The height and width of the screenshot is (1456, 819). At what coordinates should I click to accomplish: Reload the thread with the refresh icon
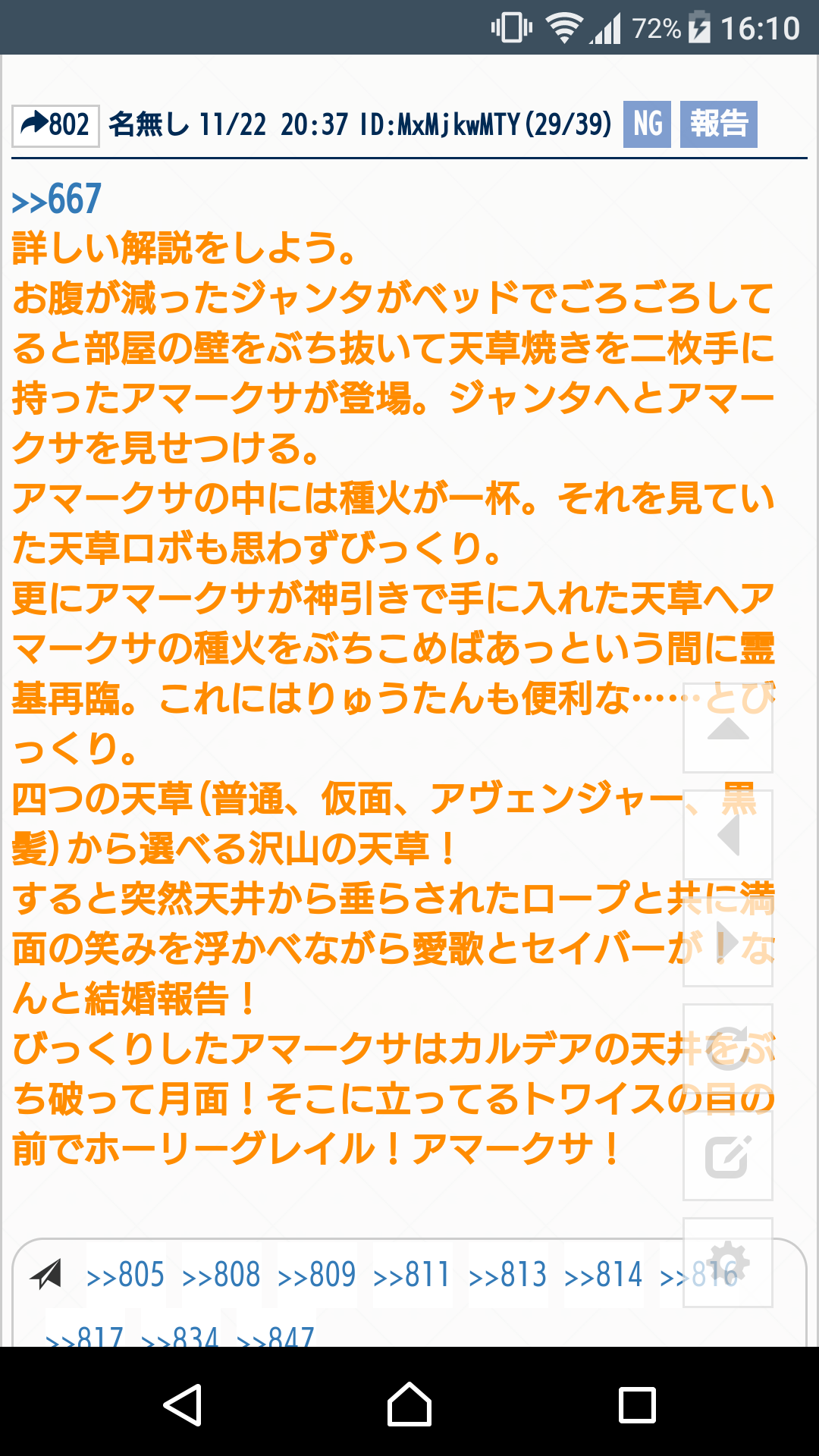pos(728,1050)
